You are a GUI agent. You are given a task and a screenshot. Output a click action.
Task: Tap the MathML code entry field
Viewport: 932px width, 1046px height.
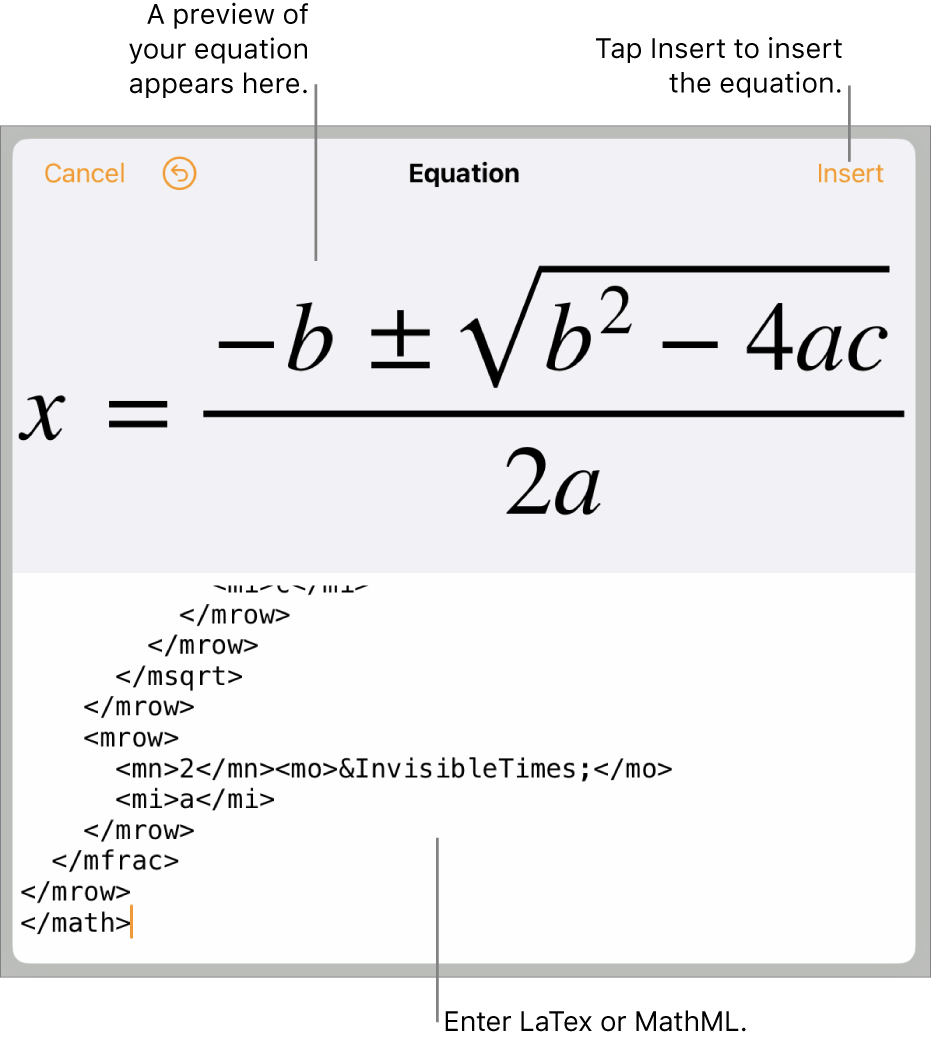(x=464, y=767)
